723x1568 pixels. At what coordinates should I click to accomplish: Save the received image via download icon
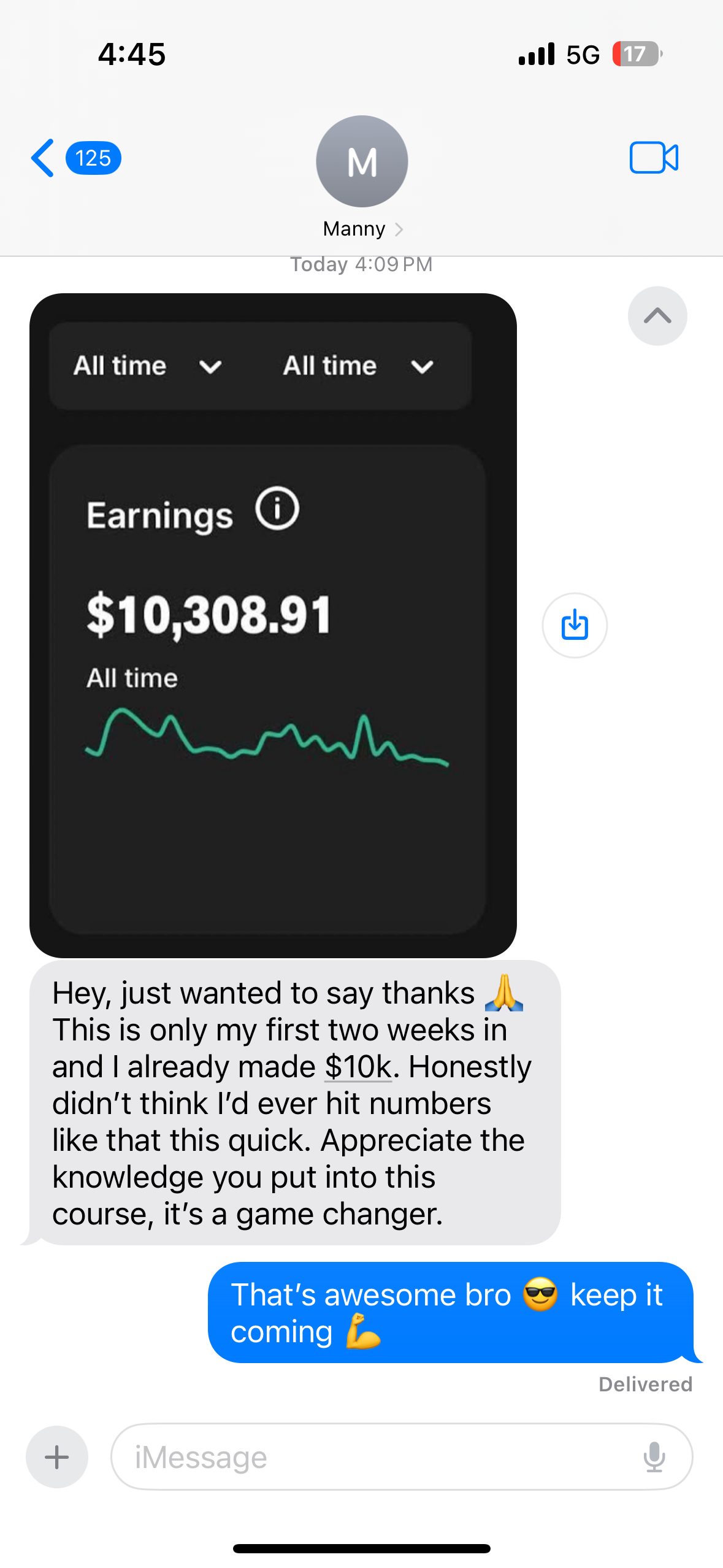coord(575,625)
